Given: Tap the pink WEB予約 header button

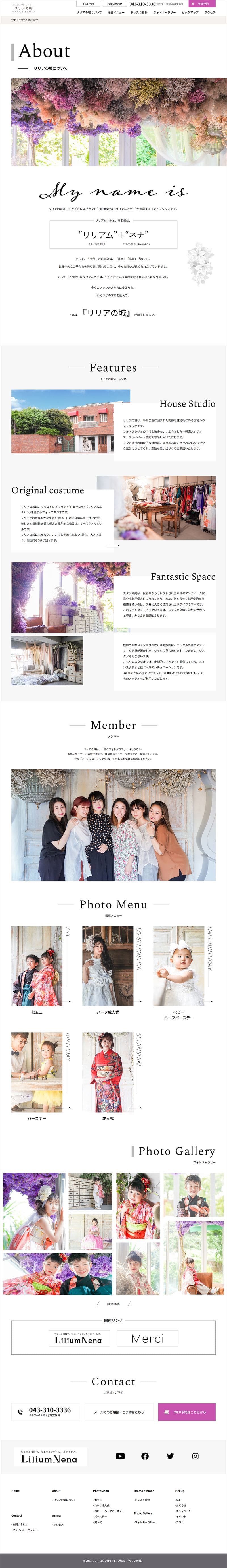Looking at the screenshot, I should coord(203,4).
